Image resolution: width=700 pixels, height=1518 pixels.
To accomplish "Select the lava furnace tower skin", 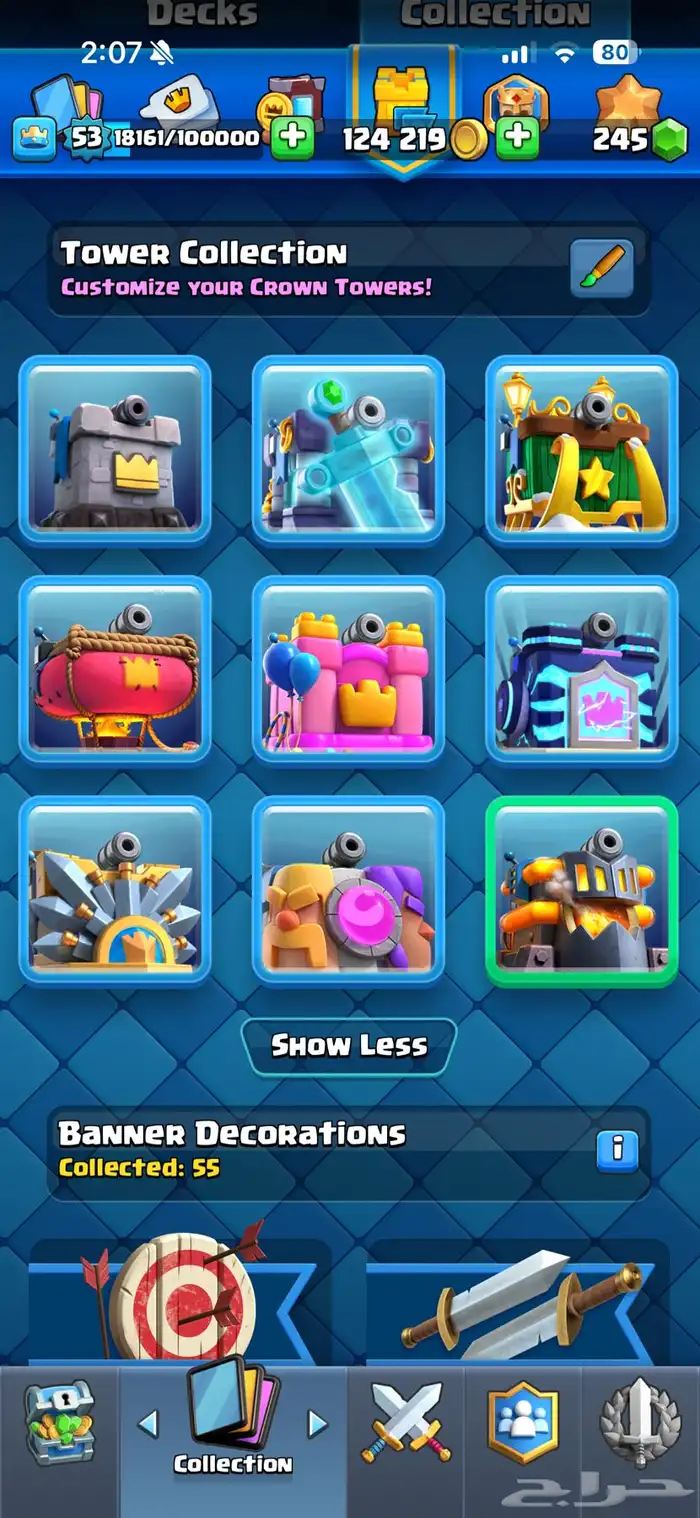I will 582,890.
